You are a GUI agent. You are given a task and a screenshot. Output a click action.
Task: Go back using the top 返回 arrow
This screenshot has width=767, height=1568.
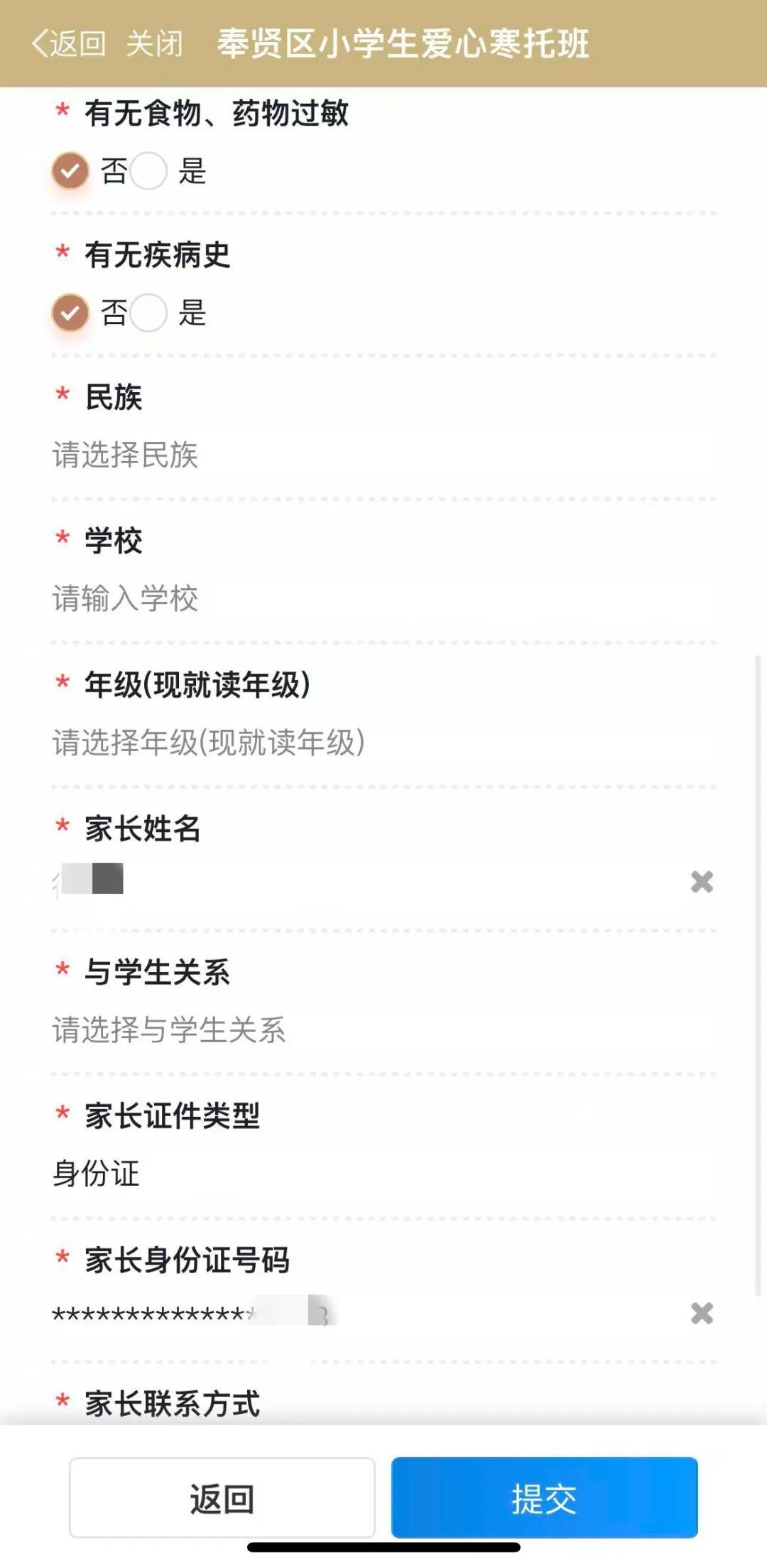tap(67, 44)
